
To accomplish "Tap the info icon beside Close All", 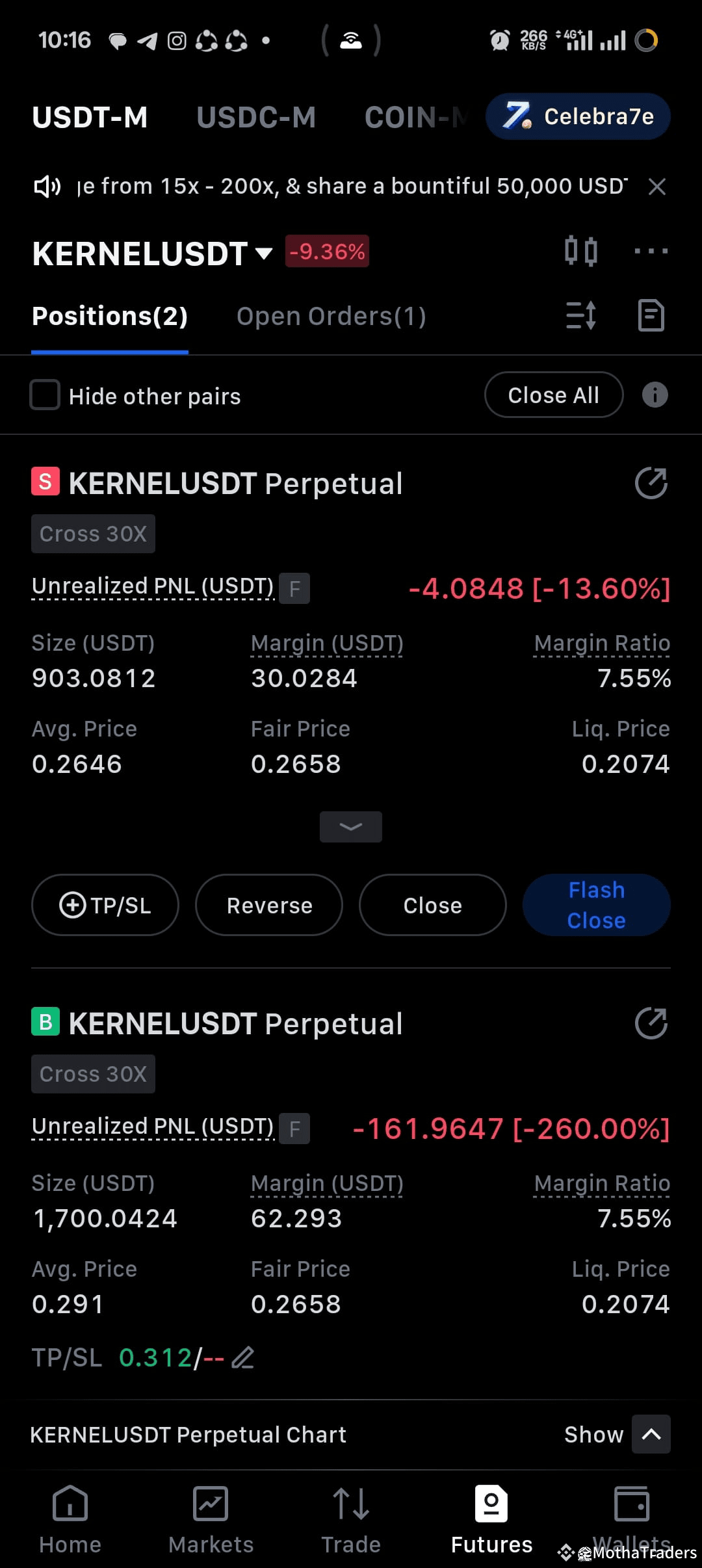I will pos(655,395).
